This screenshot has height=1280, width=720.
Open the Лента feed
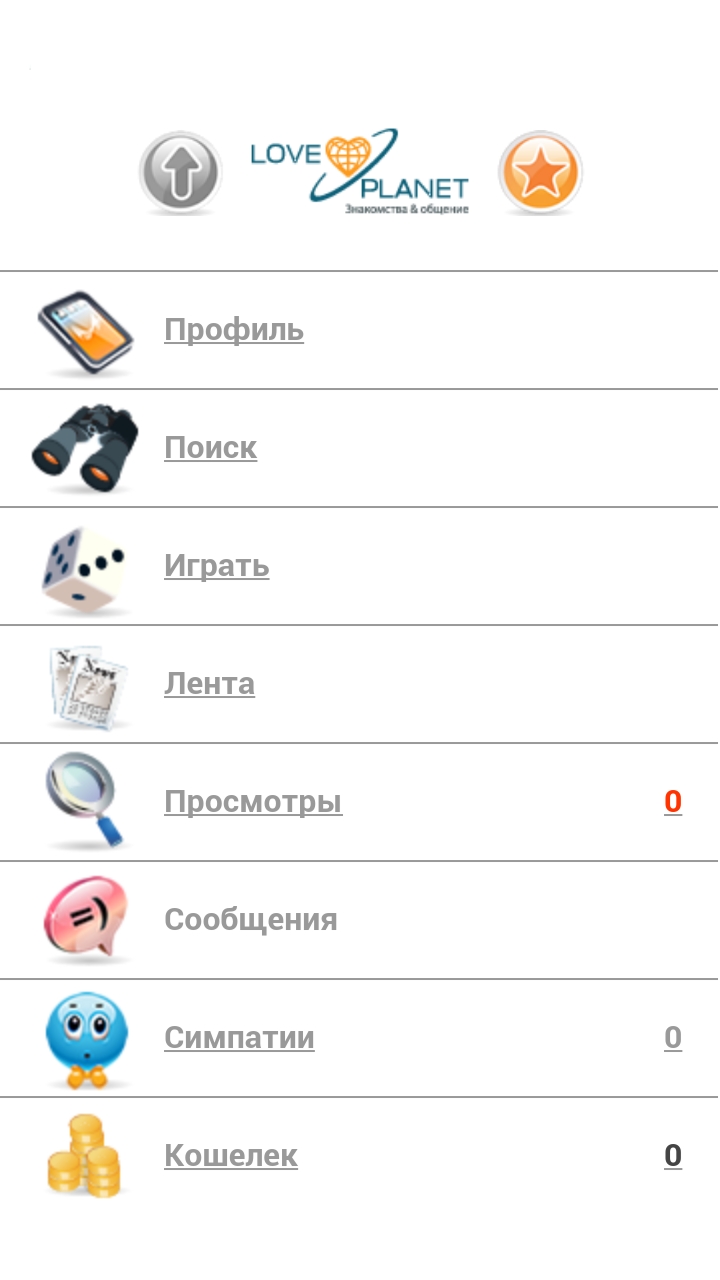pos(210,684)
